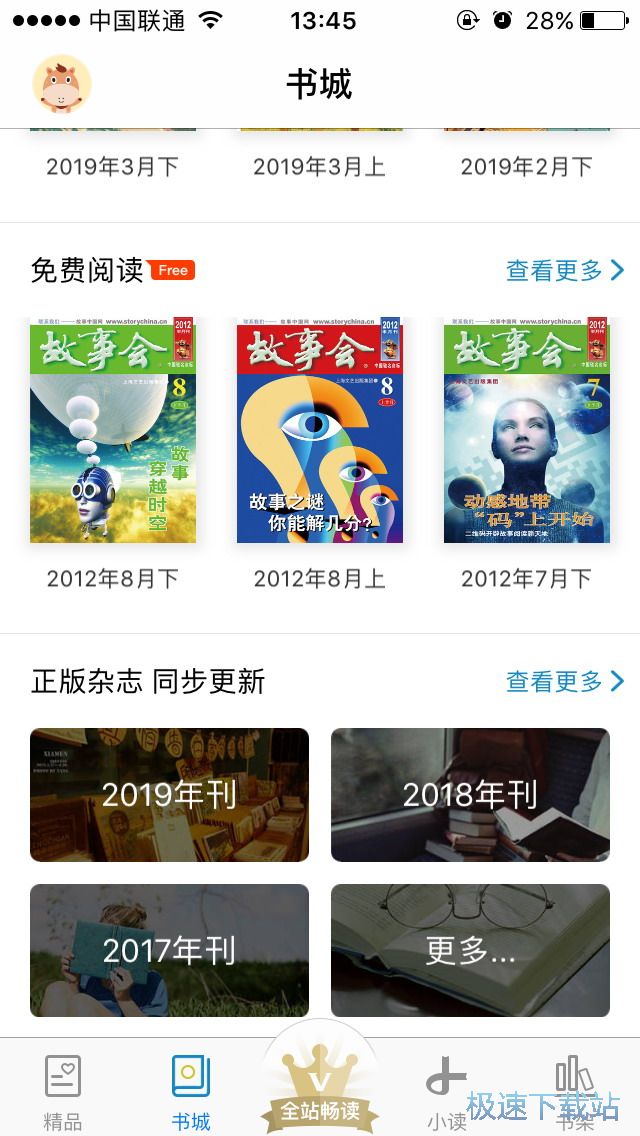This screenshot has height=1136, width=640.
Task: Open the 2018年刊 collection
Action: pos(470,795)
